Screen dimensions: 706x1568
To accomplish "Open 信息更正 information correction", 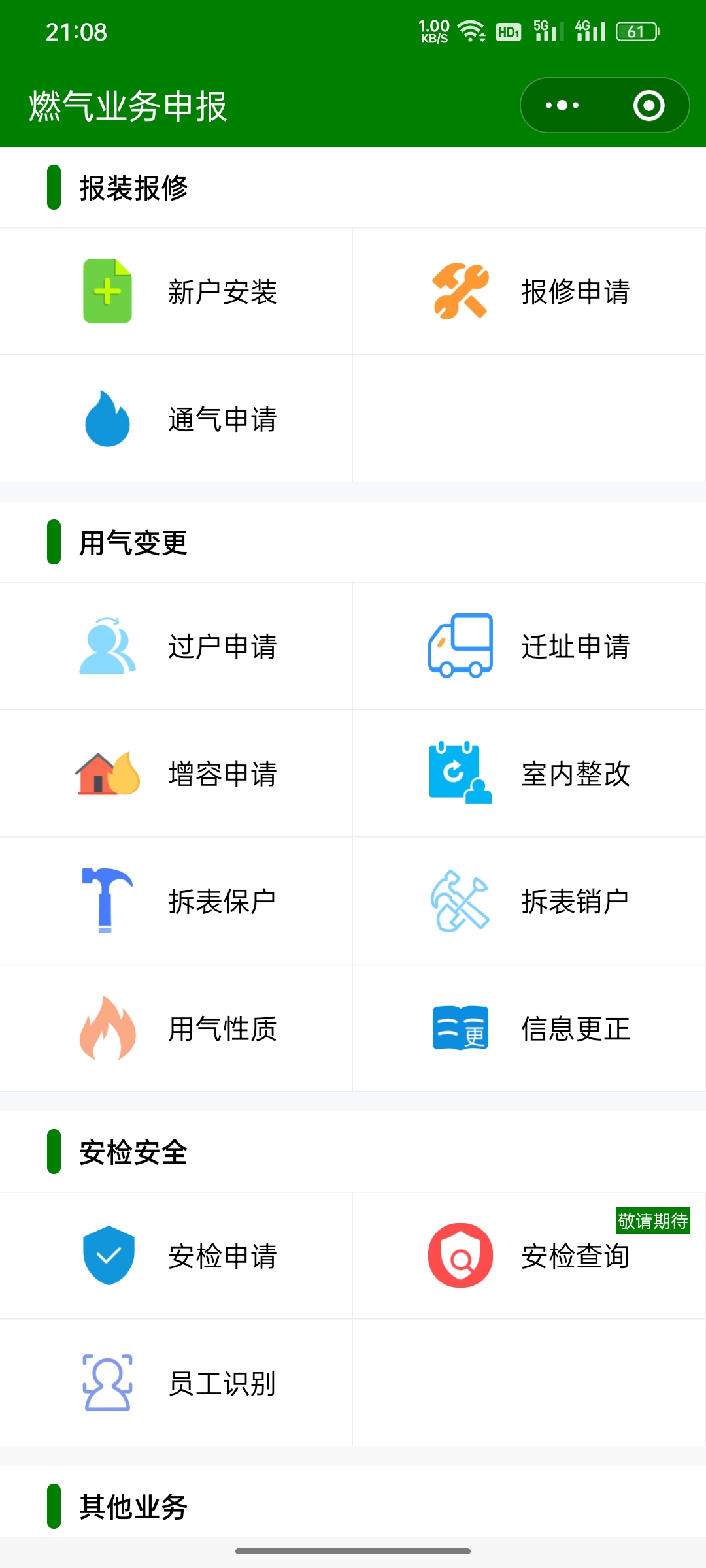I will (x=529, y=1028).
